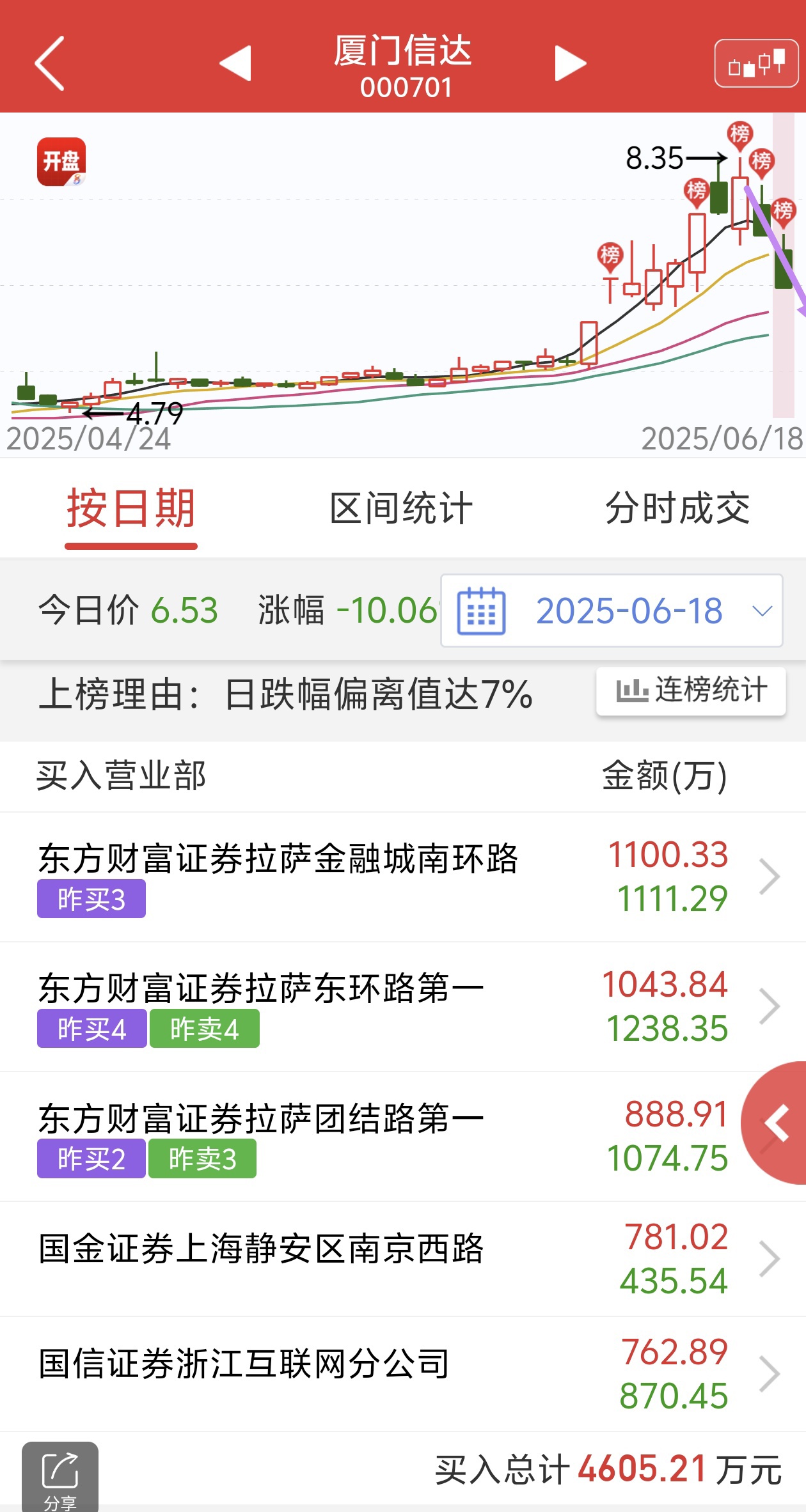Select the 按日期 tab

[131, 510]
